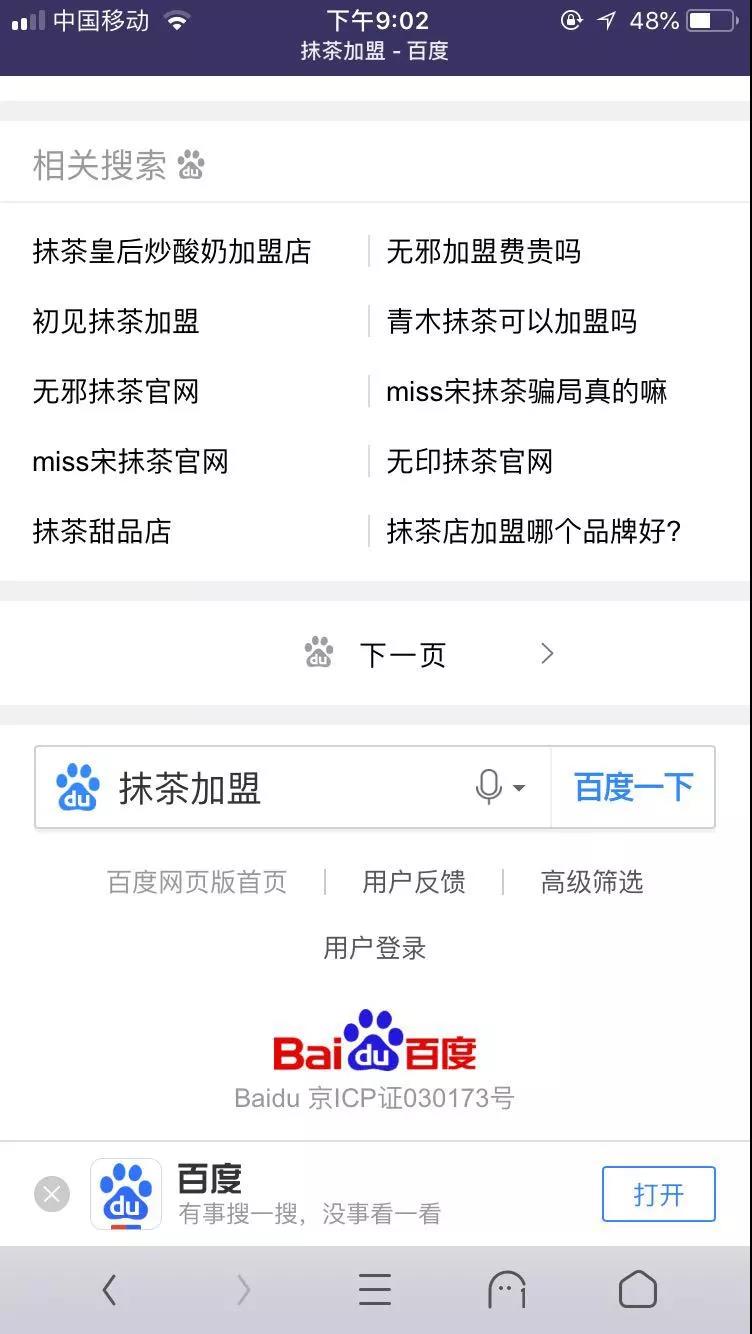Tap the center mascot icon in the browser bar
The width and height of the screenshot is (752, 1334).
pyautogui.click(x=506, y=1290)
